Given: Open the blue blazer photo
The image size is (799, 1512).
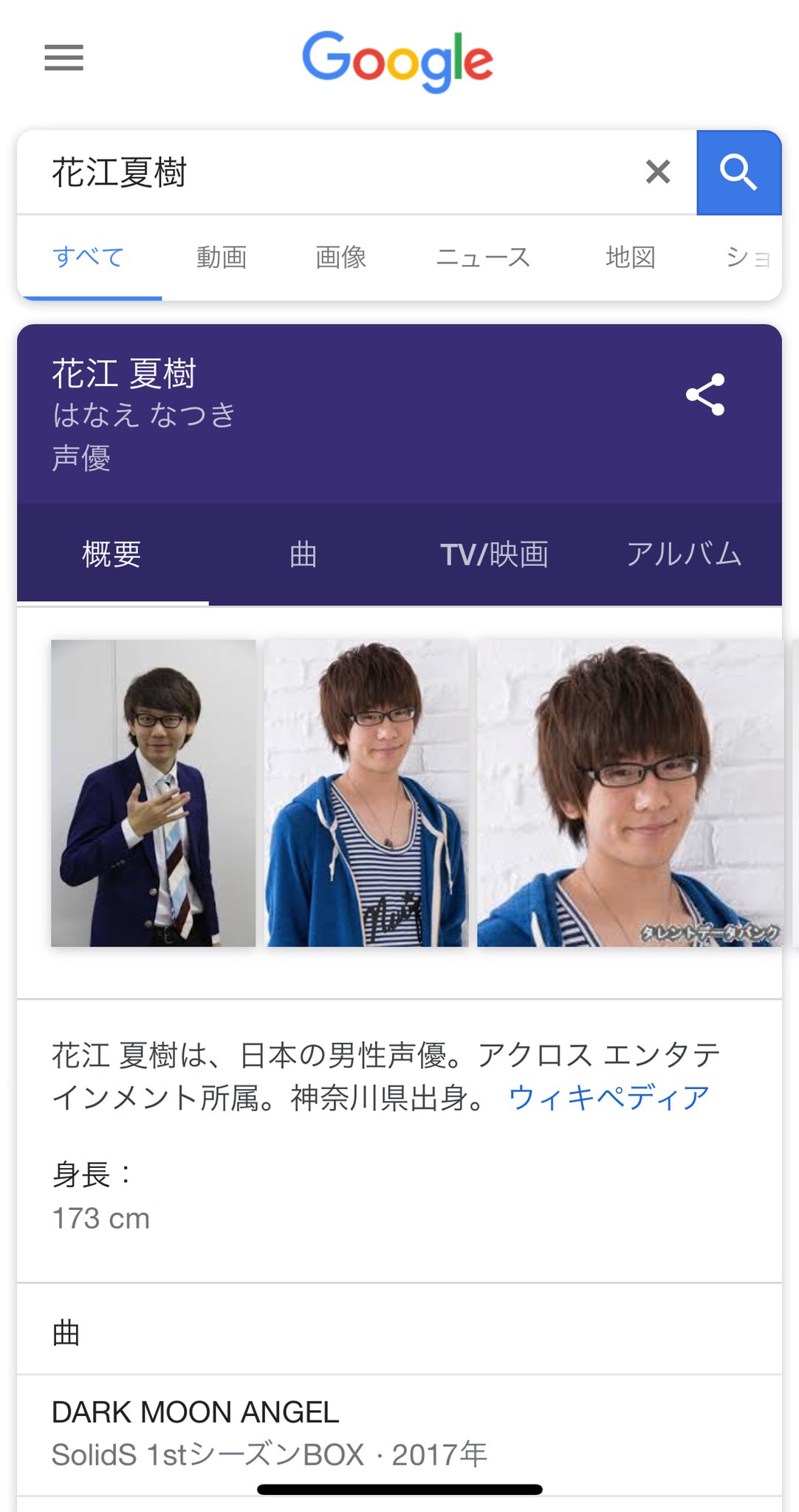Looking at the screenshot, I should (x=153, y=793).
